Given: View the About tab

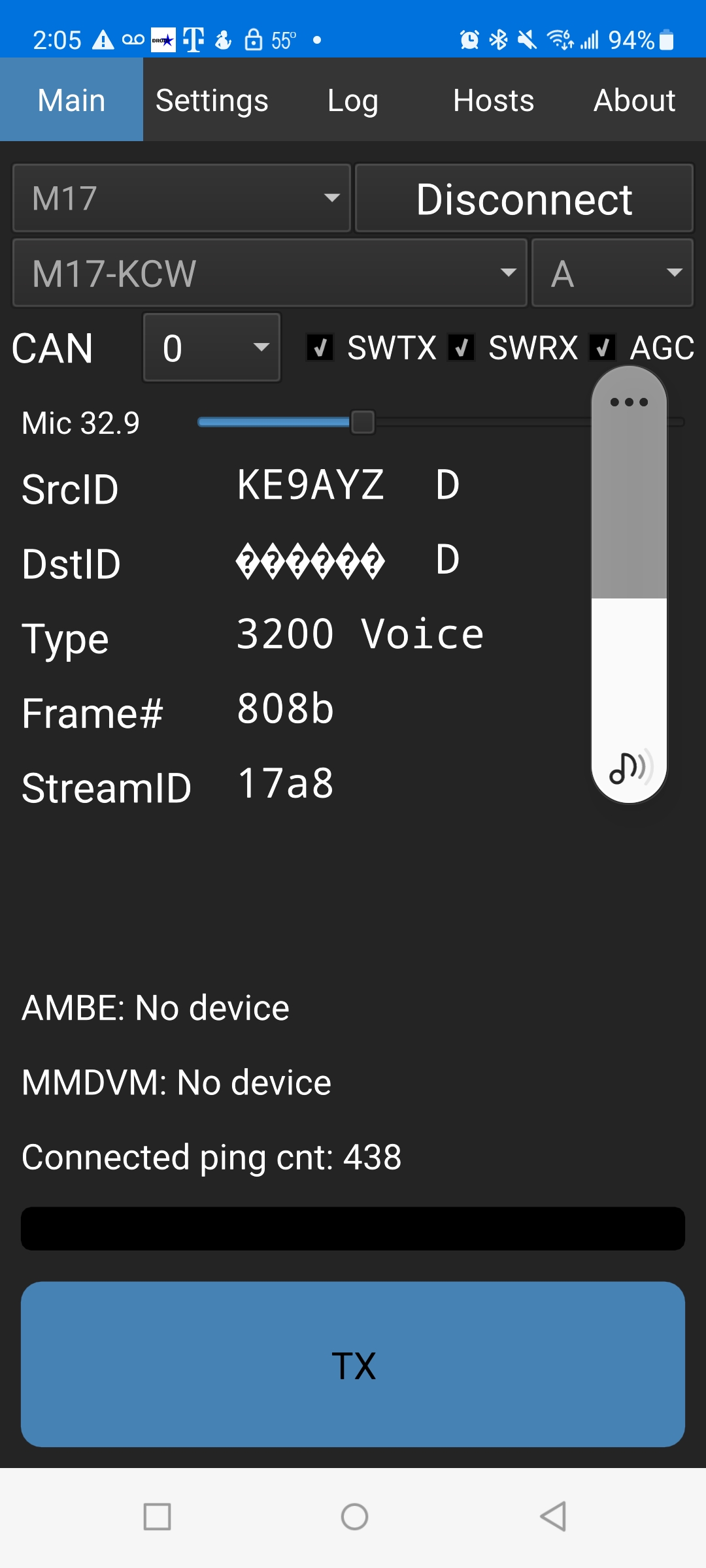Looking at the screenshot, I should pyautogui.click(x=634, y=101).
